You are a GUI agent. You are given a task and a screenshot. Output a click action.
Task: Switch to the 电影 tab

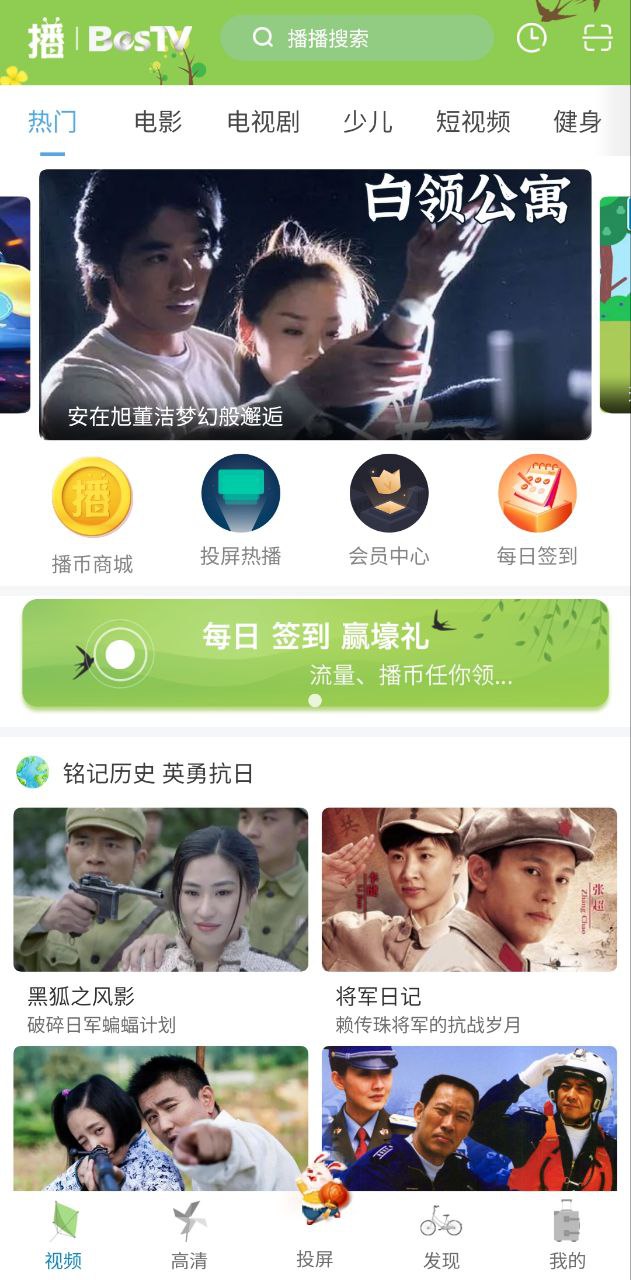(x=158, y=122)
